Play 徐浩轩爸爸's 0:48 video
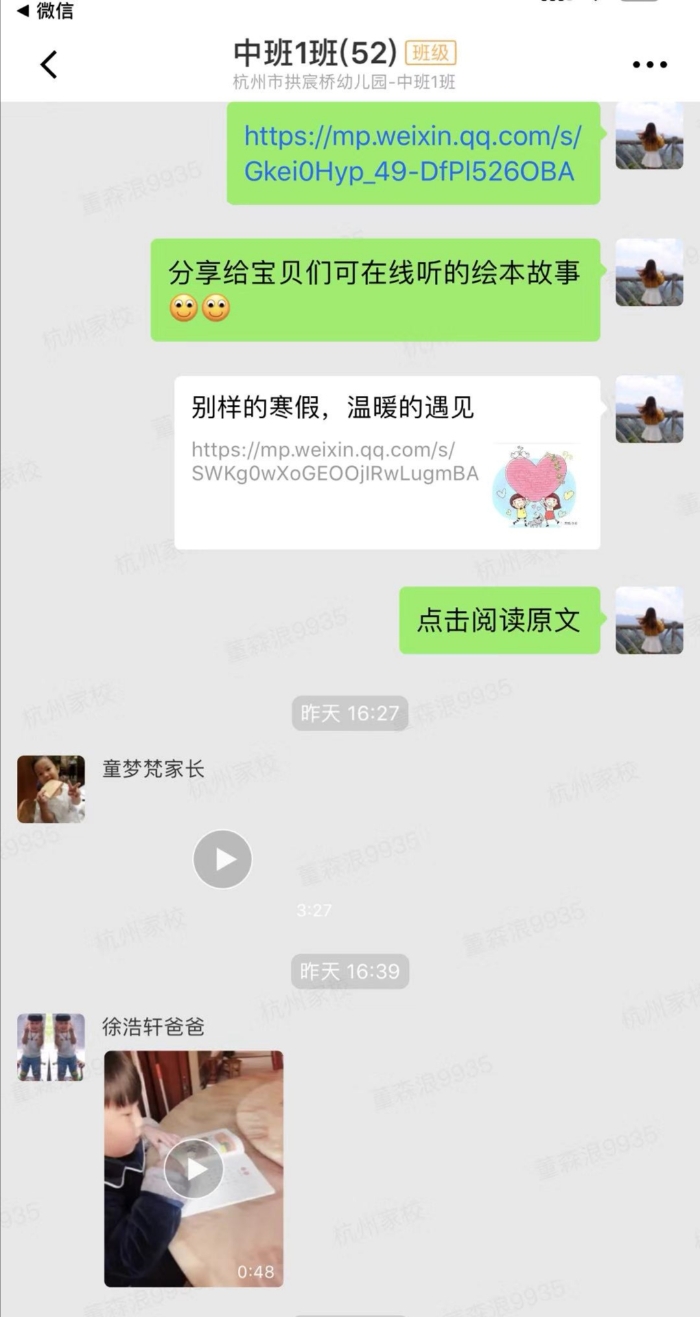700x1317 pixels. 193,1168
